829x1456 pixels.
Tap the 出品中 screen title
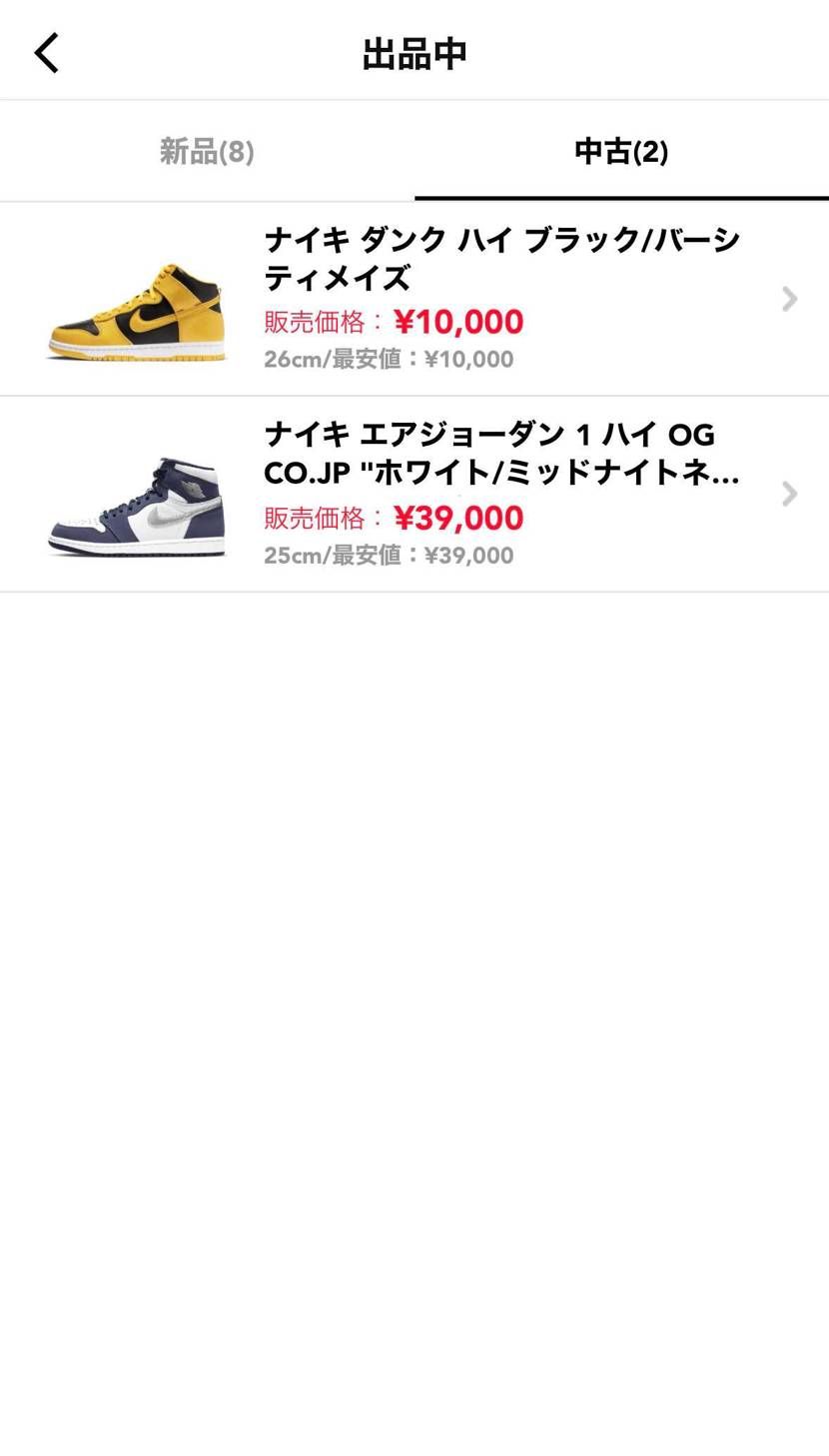414,52
